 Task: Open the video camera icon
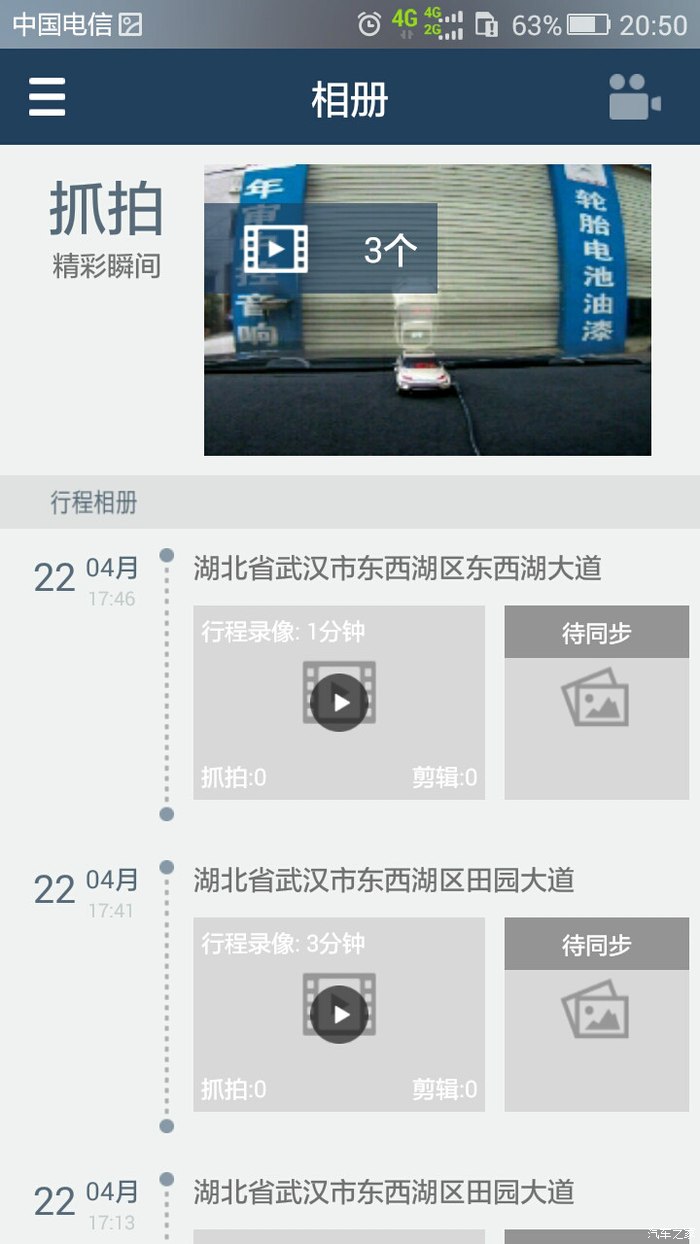point(634,98)
